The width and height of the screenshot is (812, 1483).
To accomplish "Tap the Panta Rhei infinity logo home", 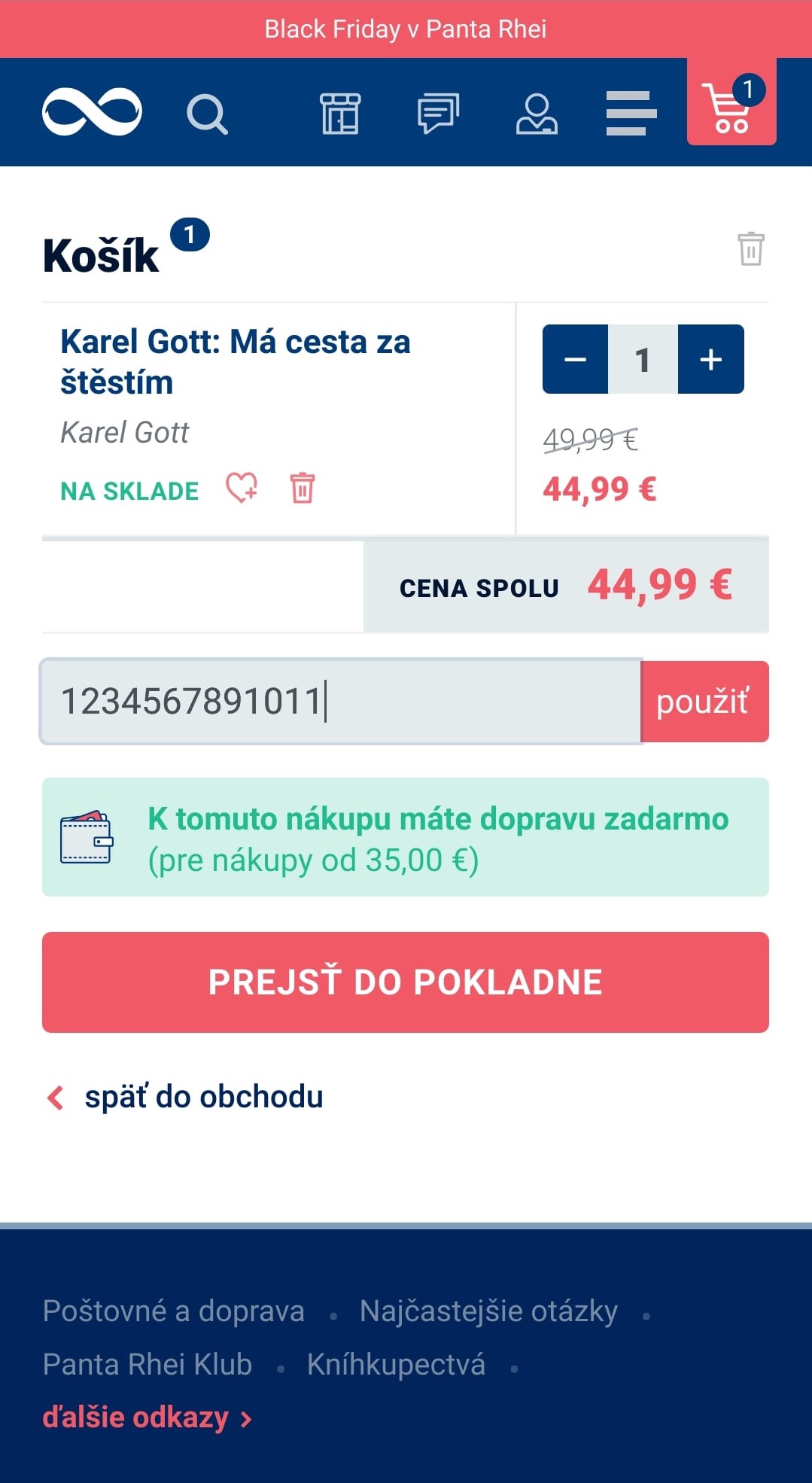I will pyautogui.click(x=92, y=112).
